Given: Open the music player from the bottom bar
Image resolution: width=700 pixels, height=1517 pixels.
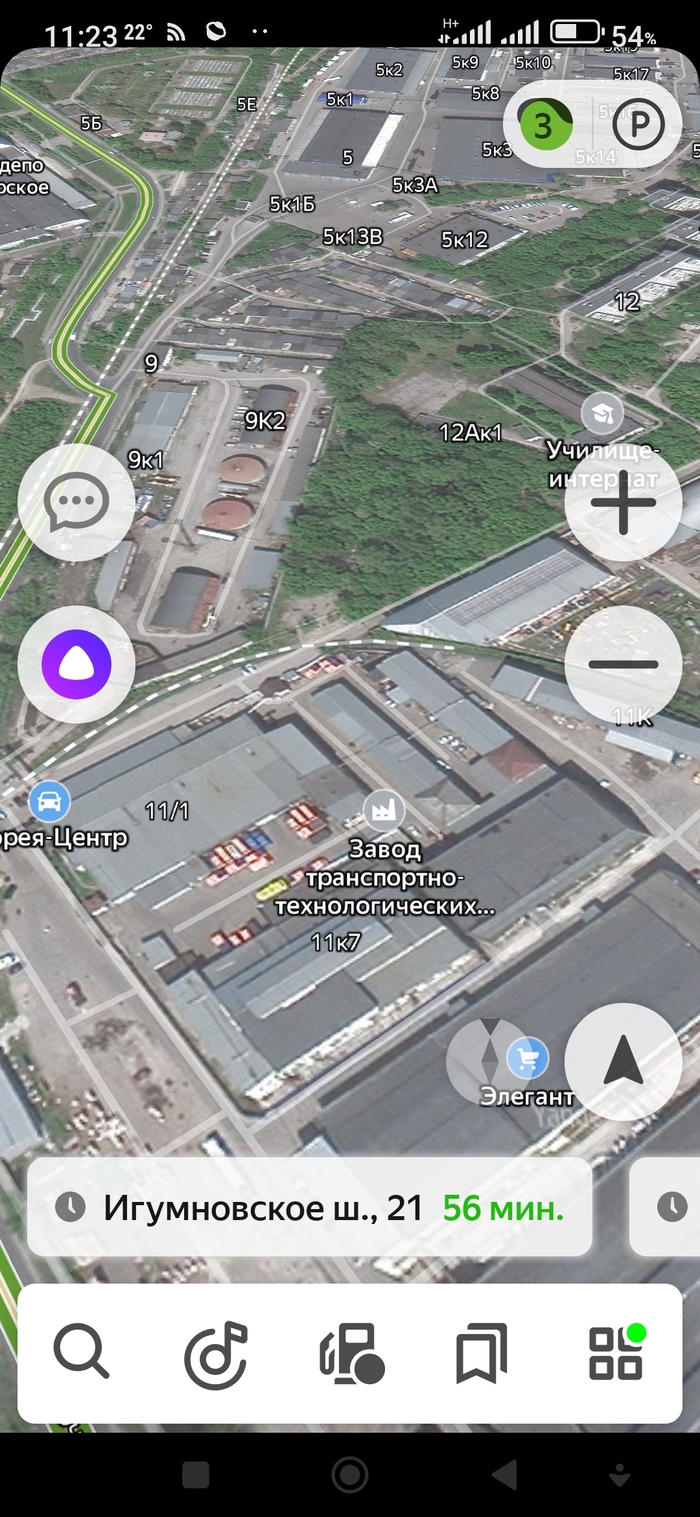Looking at the screenshot, I should 215,1353.
